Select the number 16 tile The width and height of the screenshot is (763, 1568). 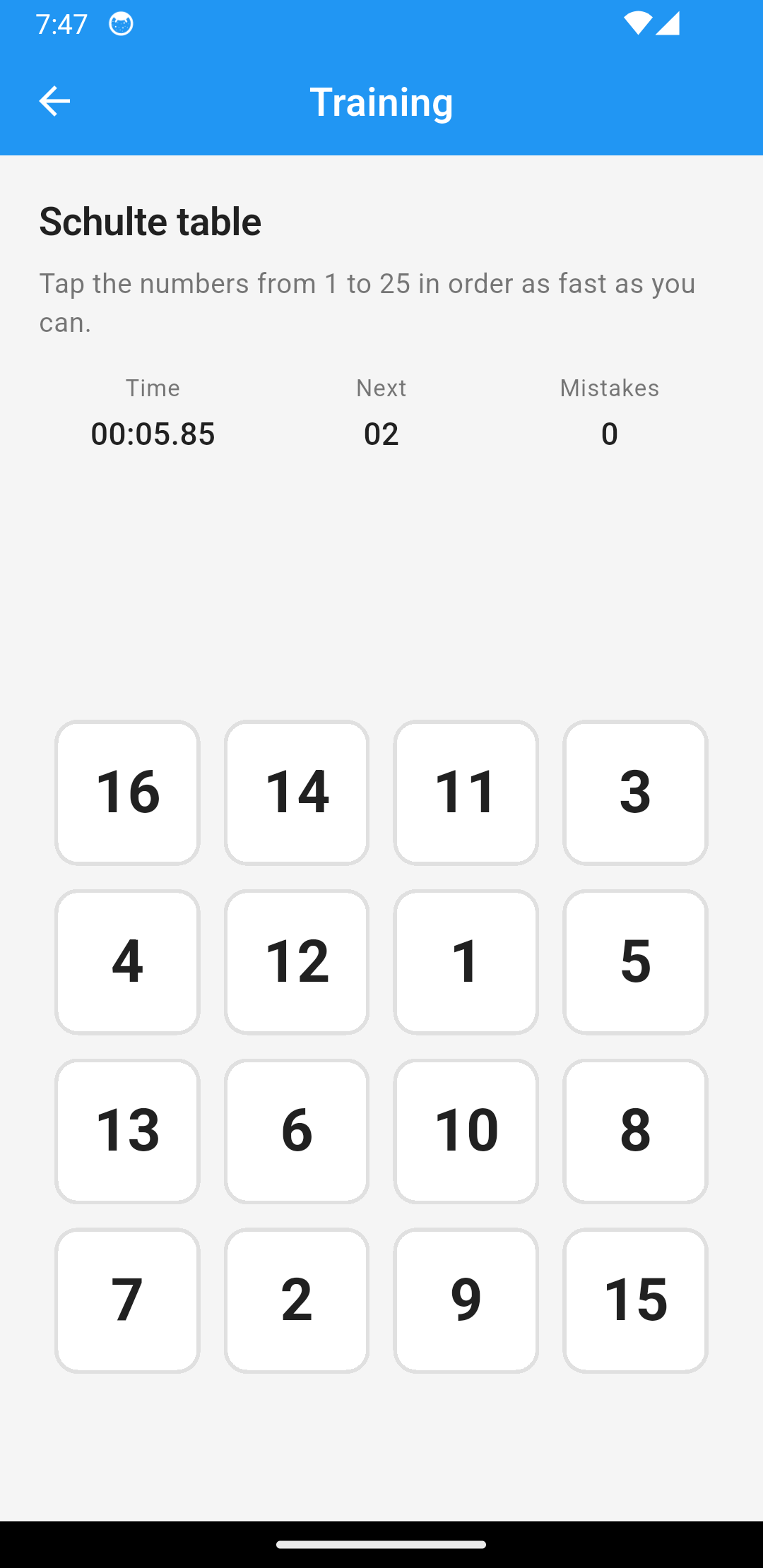(x=126, y=792)
